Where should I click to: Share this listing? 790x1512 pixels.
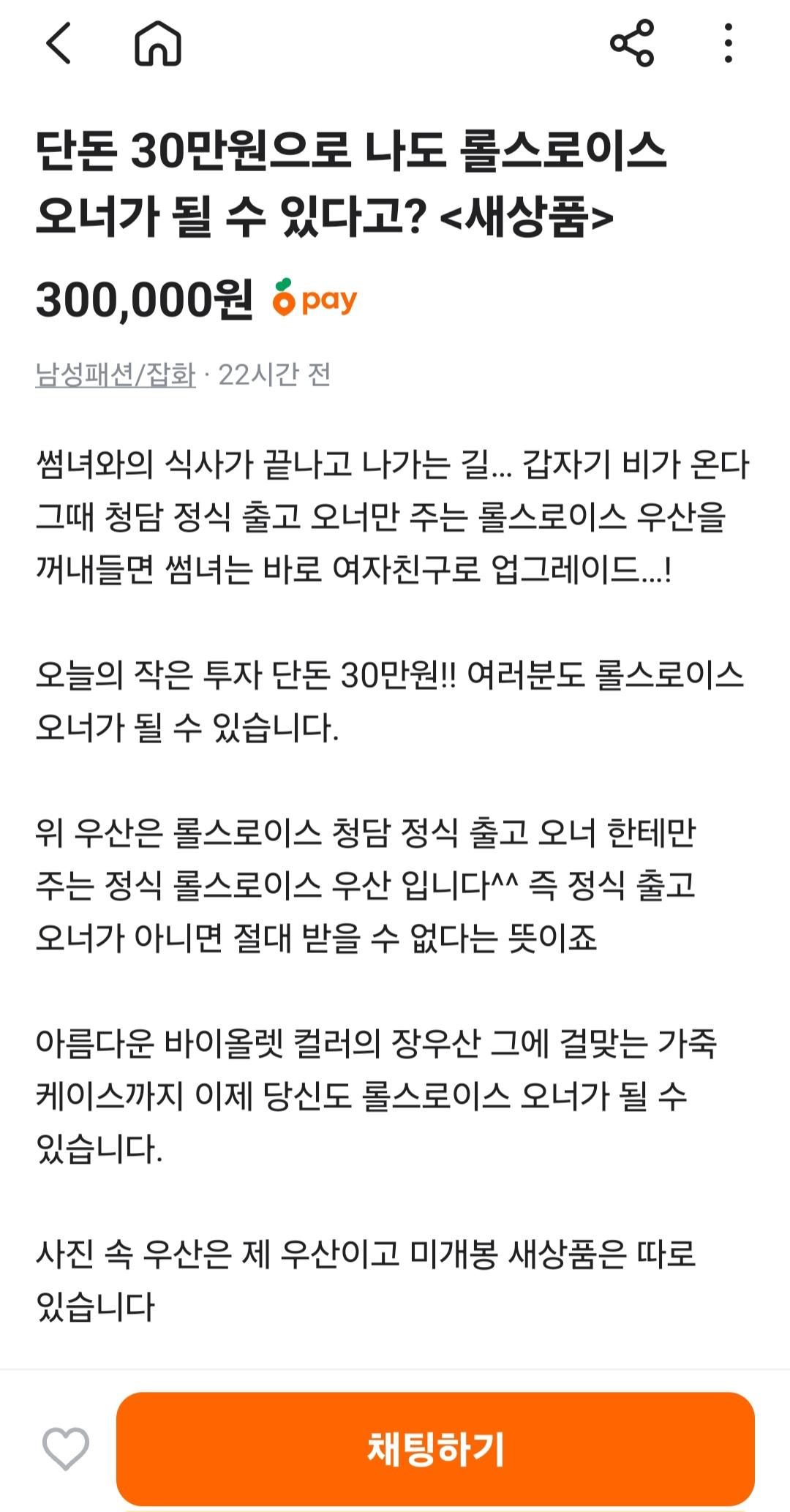[x=631, y=43]
